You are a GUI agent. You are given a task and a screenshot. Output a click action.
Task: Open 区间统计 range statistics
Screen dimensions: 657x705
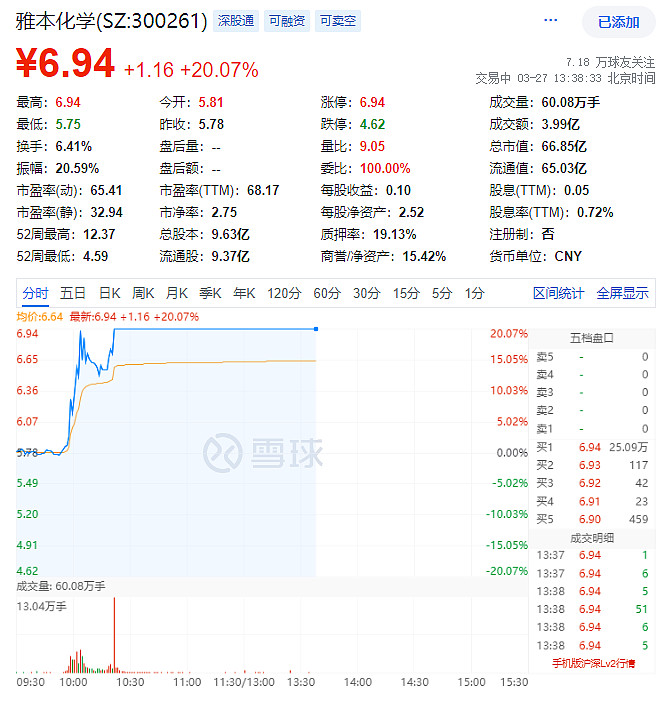coord(558,293)
